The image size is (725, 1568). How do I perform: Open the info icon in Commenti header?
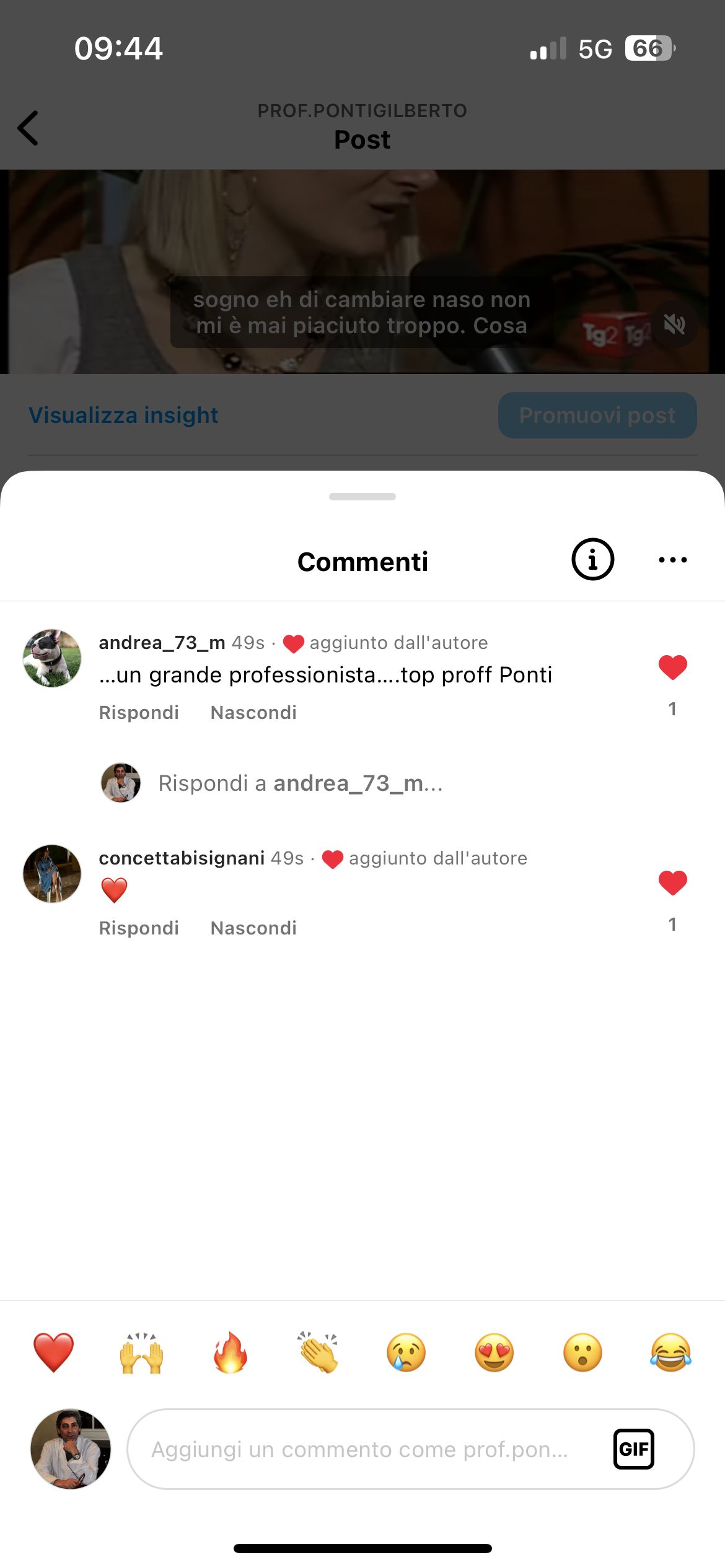click(592, 559)
